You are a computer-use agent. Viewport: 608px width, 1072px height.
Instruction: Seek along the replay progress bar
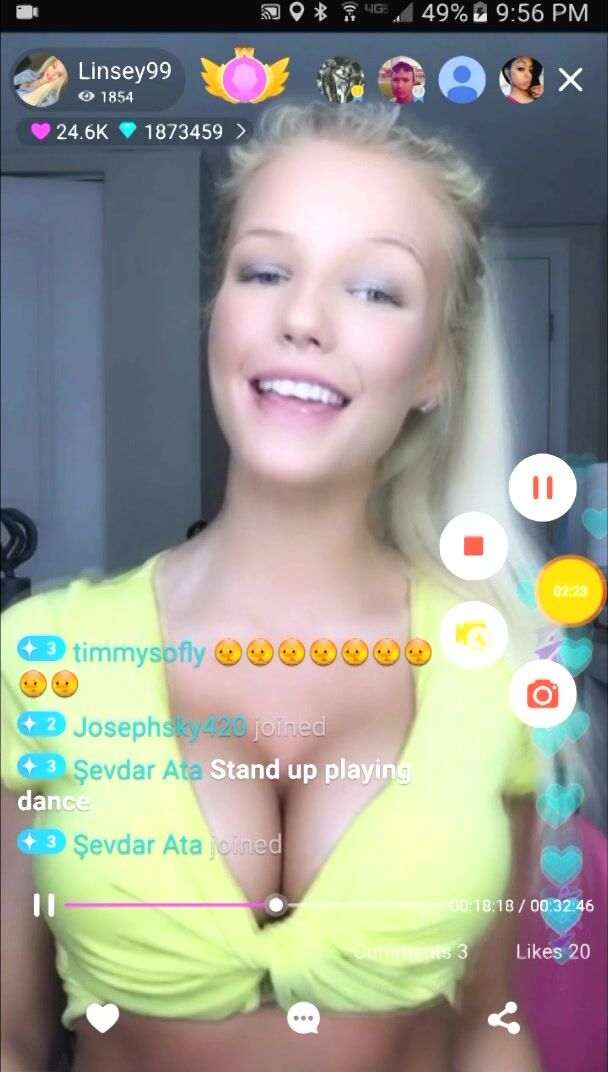pyautogui.click(x=277, y=905)
